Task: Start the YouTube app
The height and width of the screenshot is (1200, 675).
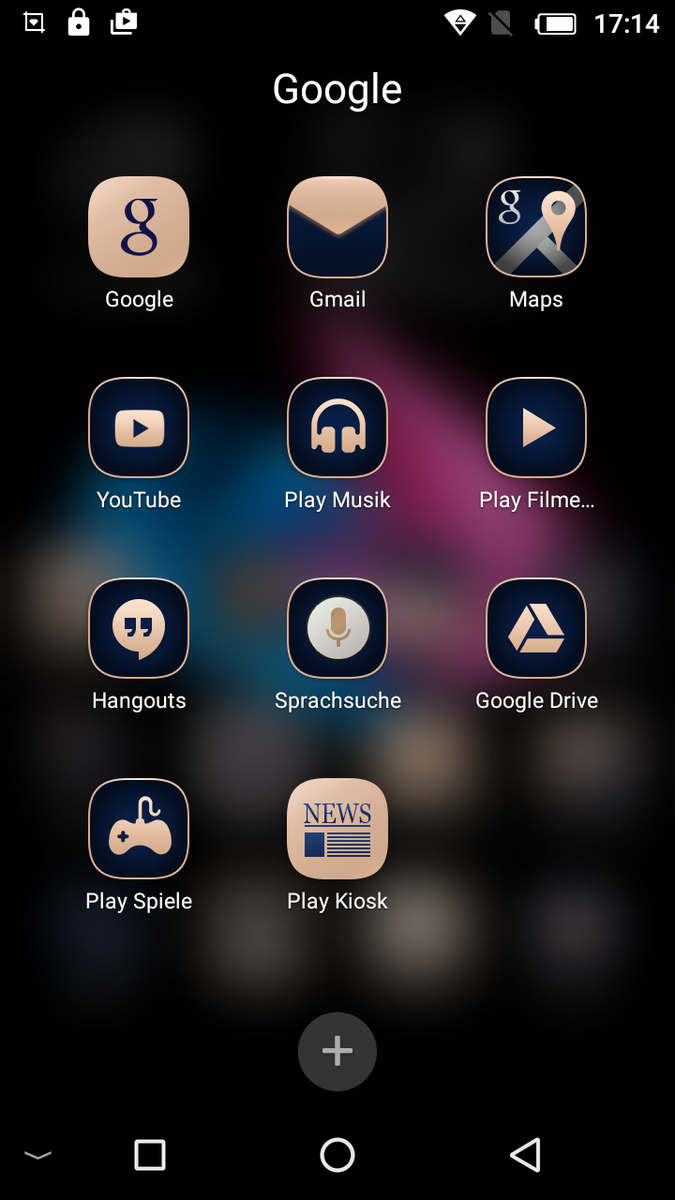Action: click(x=139, y=428)
